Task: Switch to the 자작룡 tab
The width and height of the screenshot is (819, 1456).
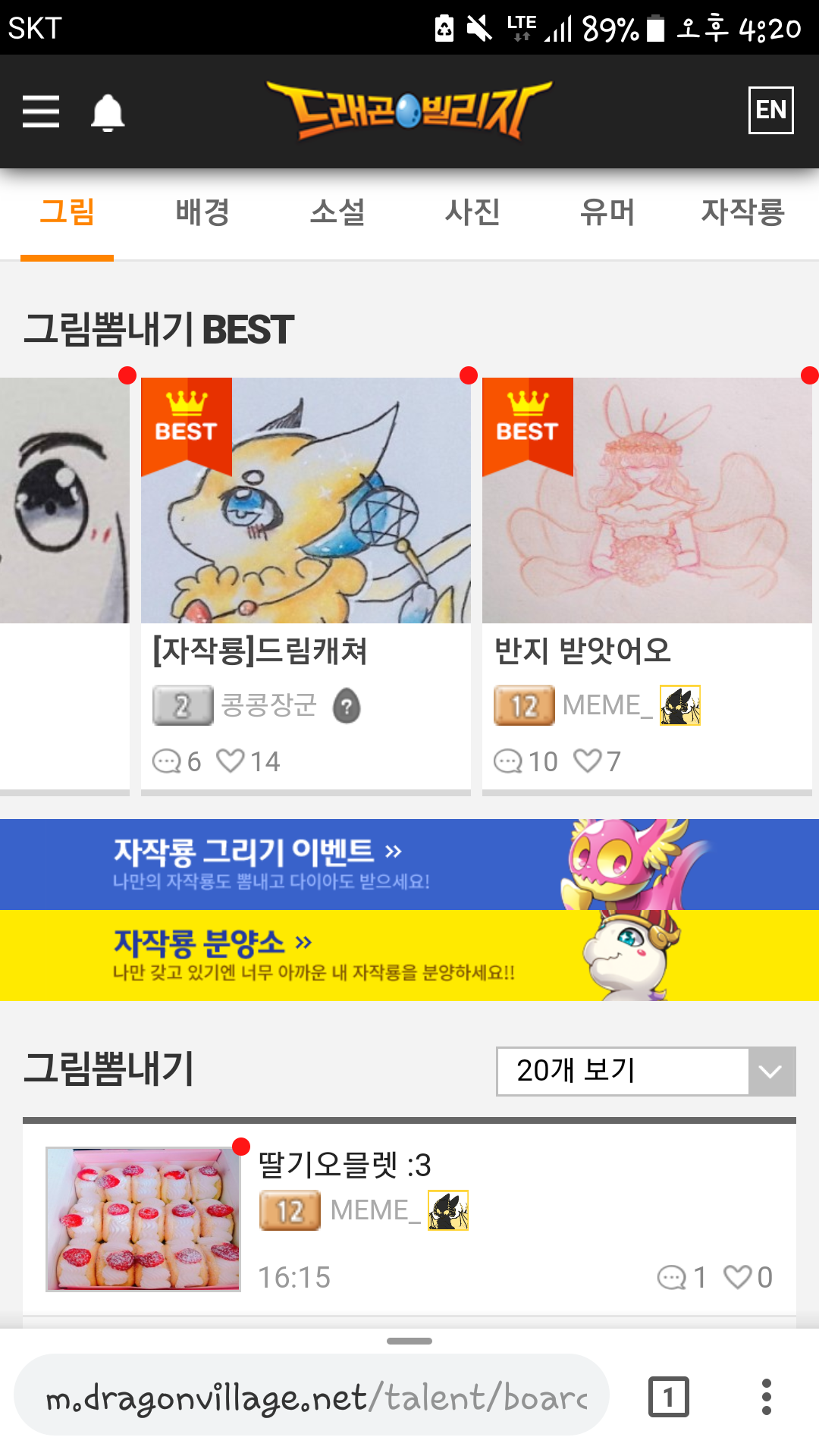Action: pyautogui.click(x=742, y=212)
